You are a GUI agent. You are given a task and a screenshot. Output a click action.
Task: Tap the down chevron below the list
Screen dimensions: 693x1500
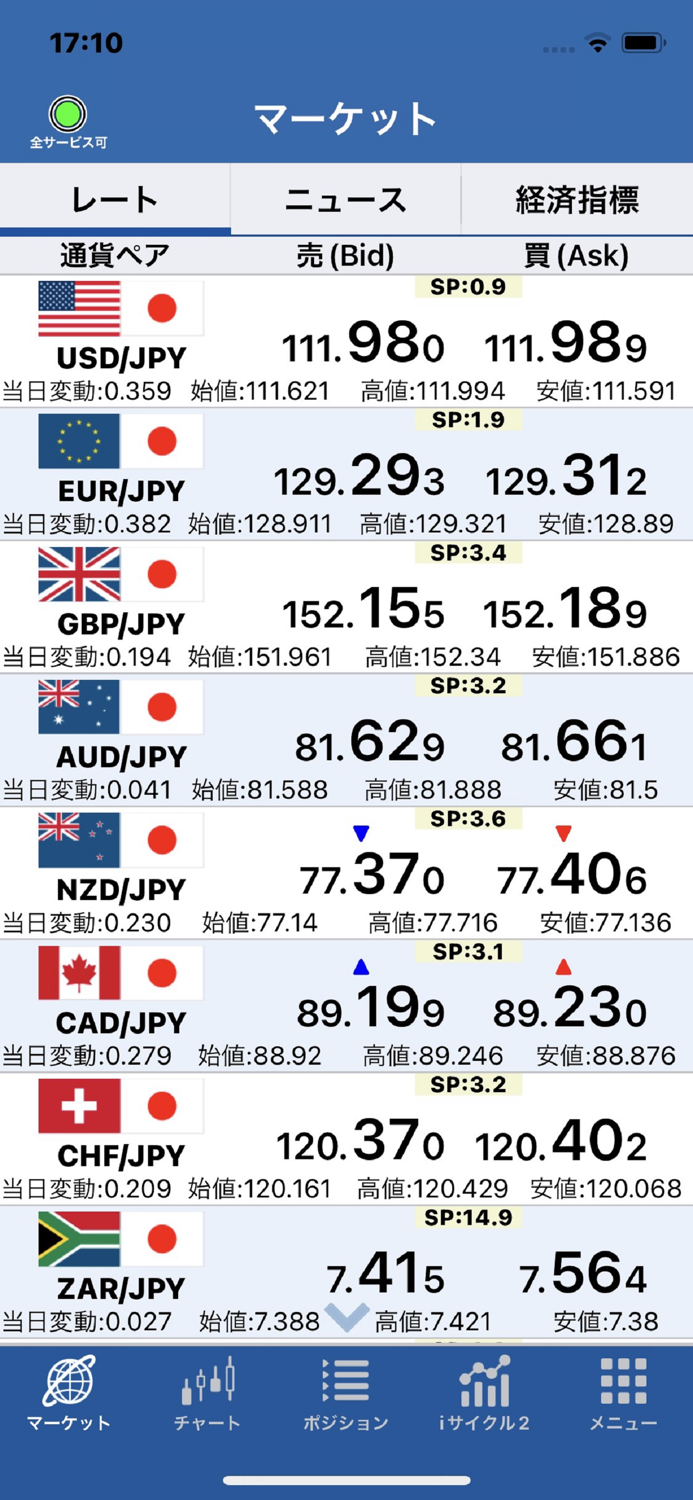pos(347,1317)
